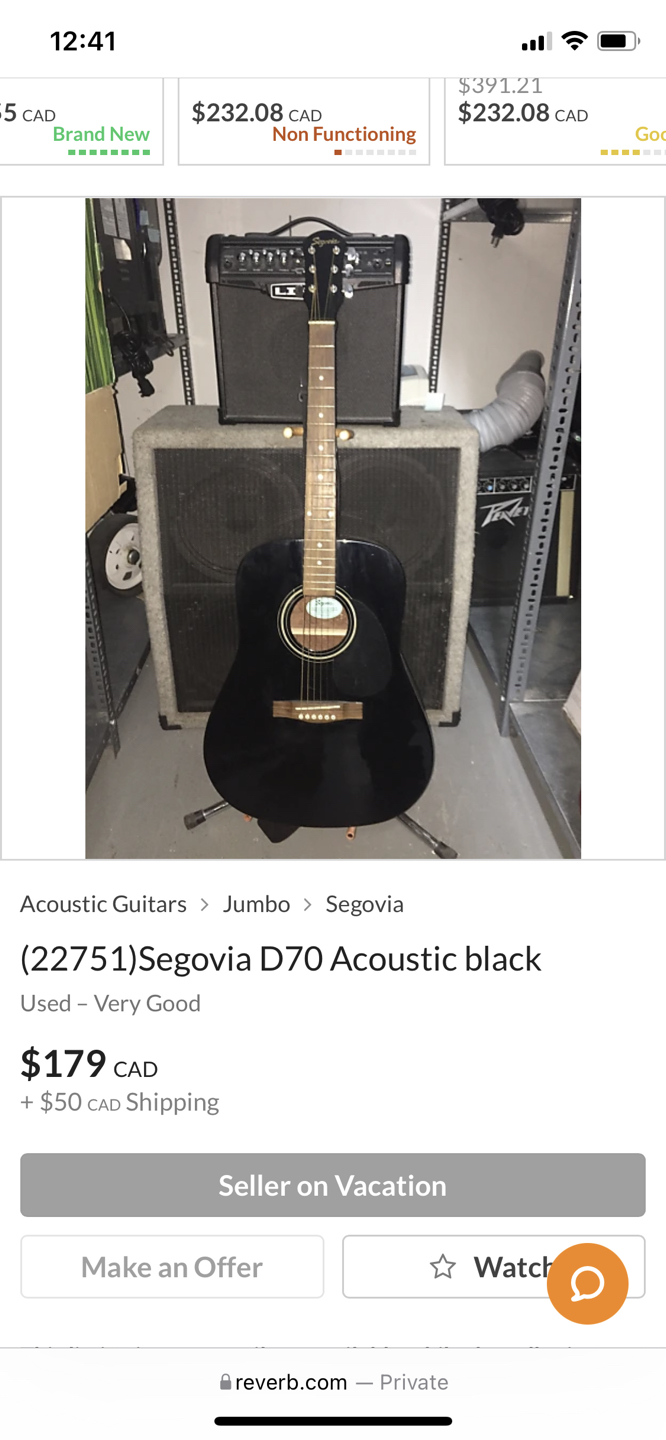Make an Offer on this guitar
The width and height of the screenshot is (666, 1440).
(x=172, y=1267)
